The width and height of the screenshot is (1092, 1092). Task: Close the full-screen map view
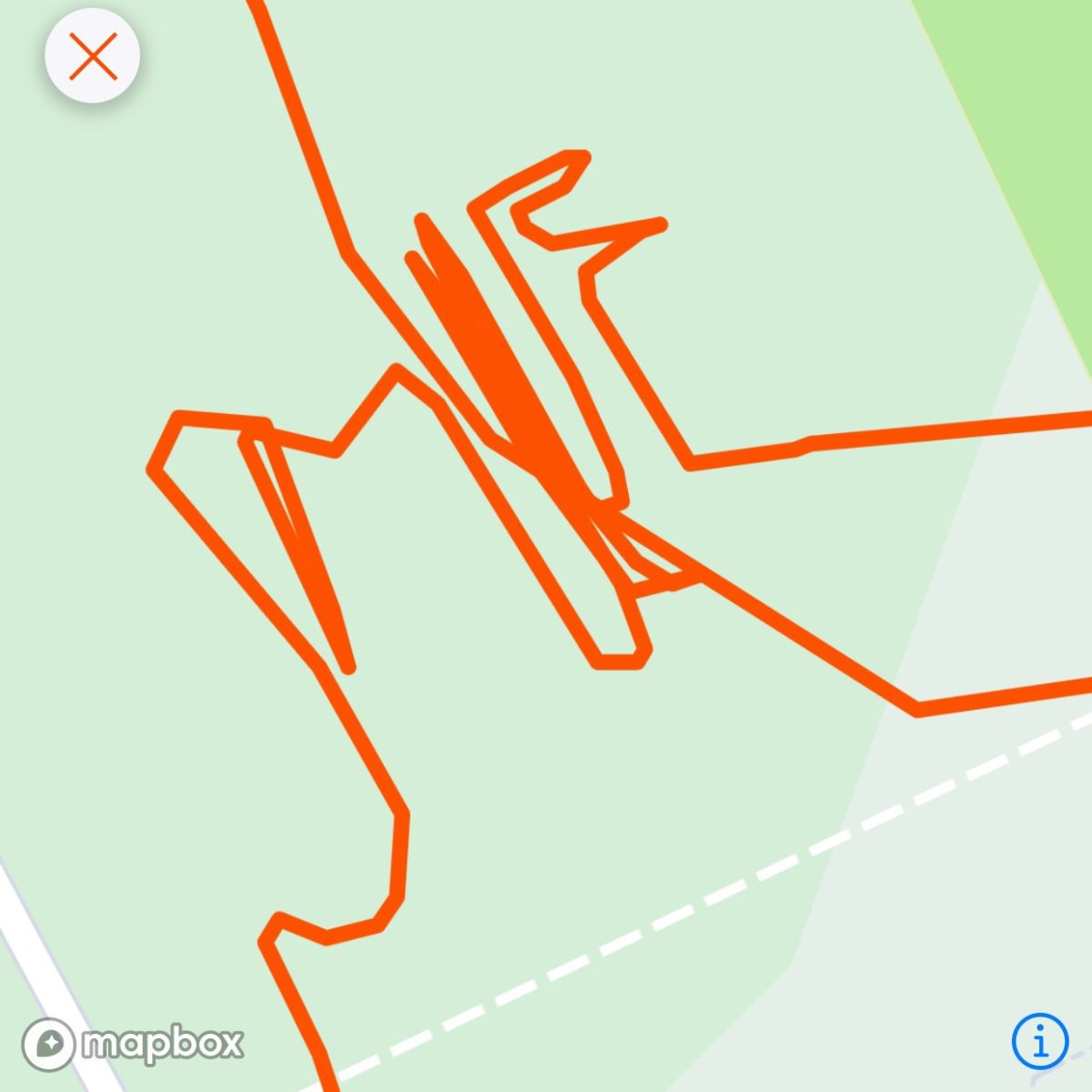coord(93,56)
